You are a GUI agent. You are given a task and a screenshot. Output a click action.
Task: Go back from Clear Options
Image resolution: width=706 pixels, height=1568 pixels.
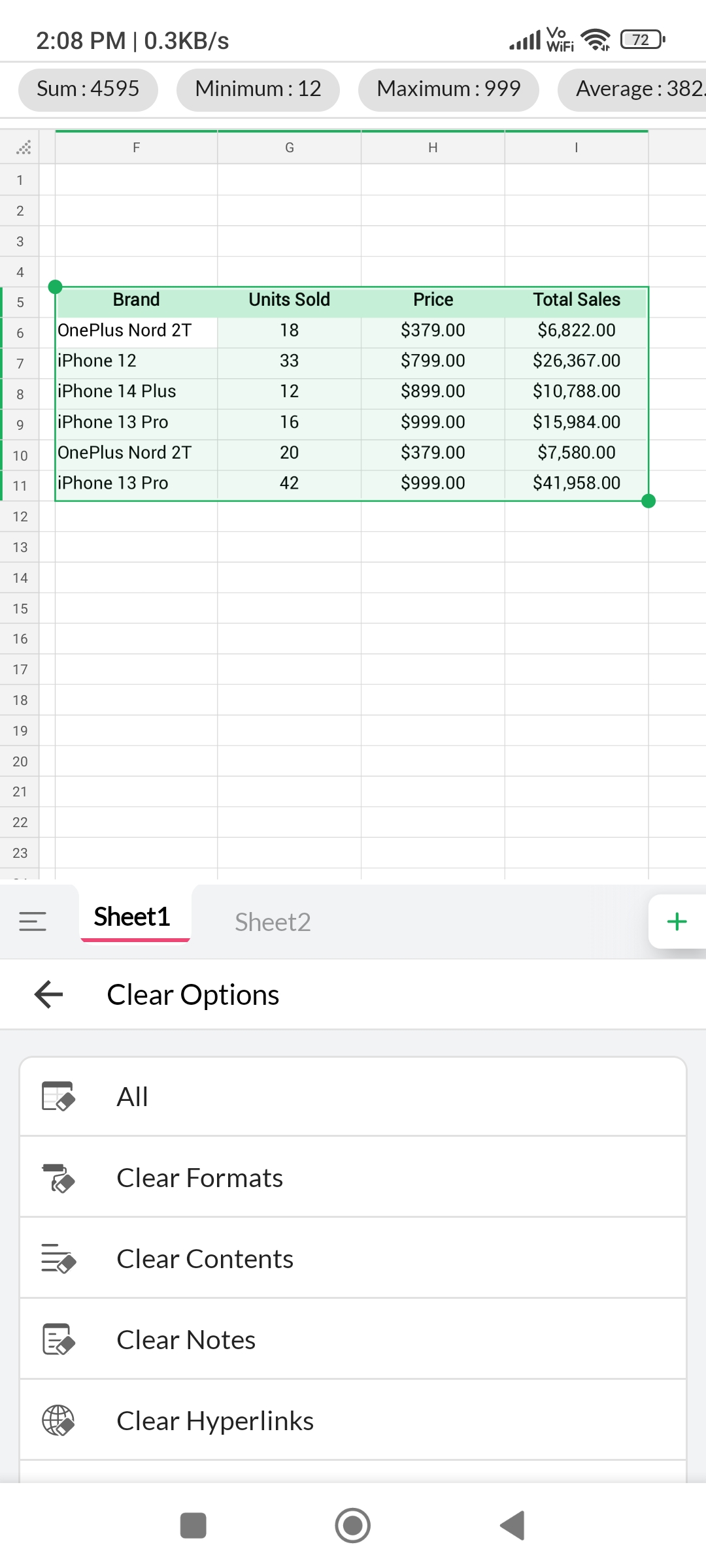pos(48,994)
